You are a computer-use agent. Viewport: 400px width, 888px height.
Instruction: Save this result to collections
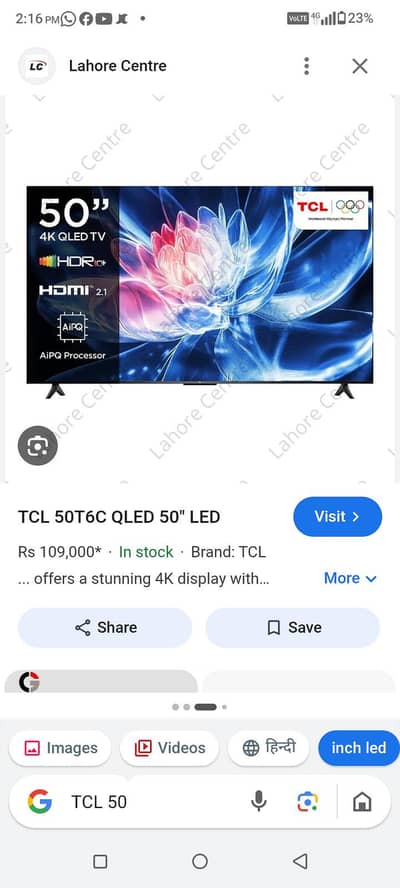point(292,627)
